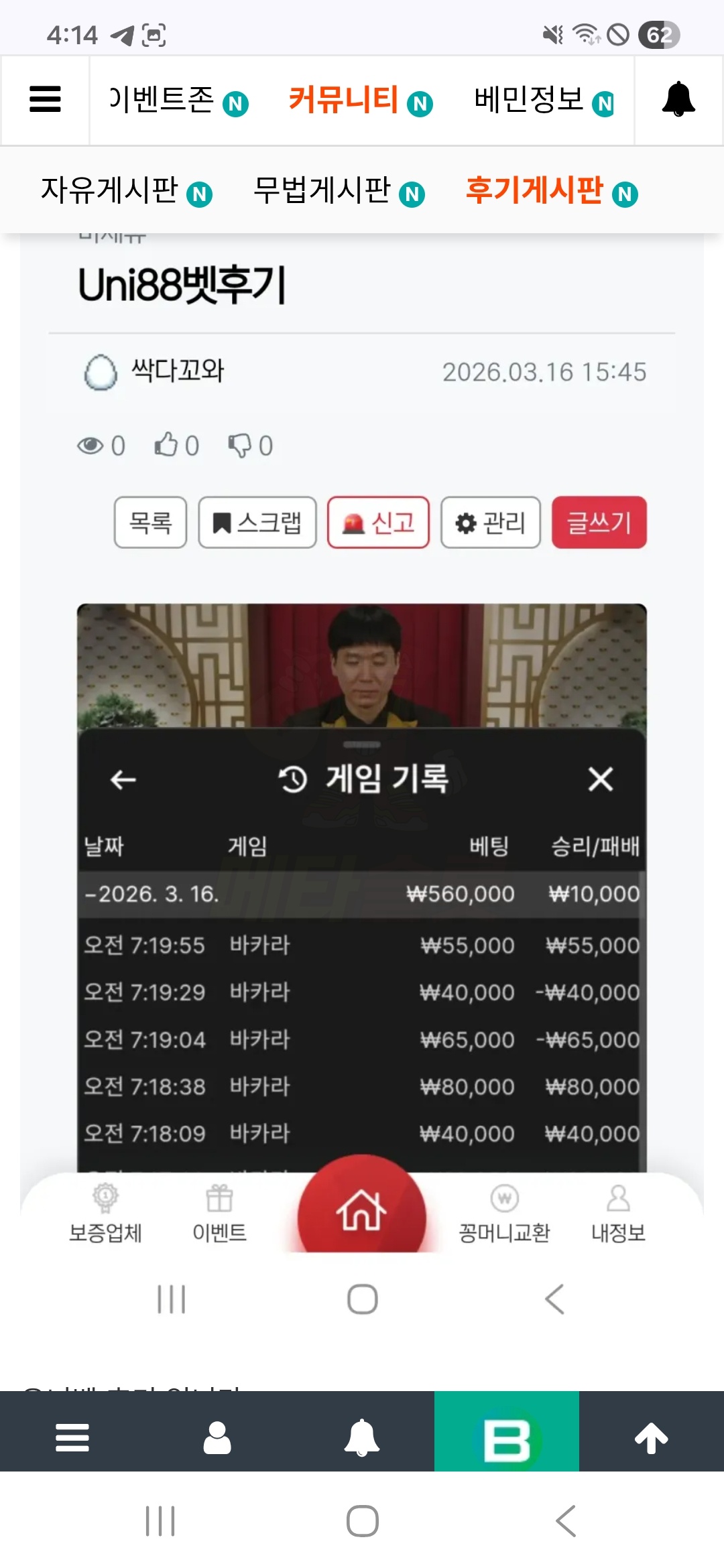Open the 무법게시판 board

tap(339, 191)
